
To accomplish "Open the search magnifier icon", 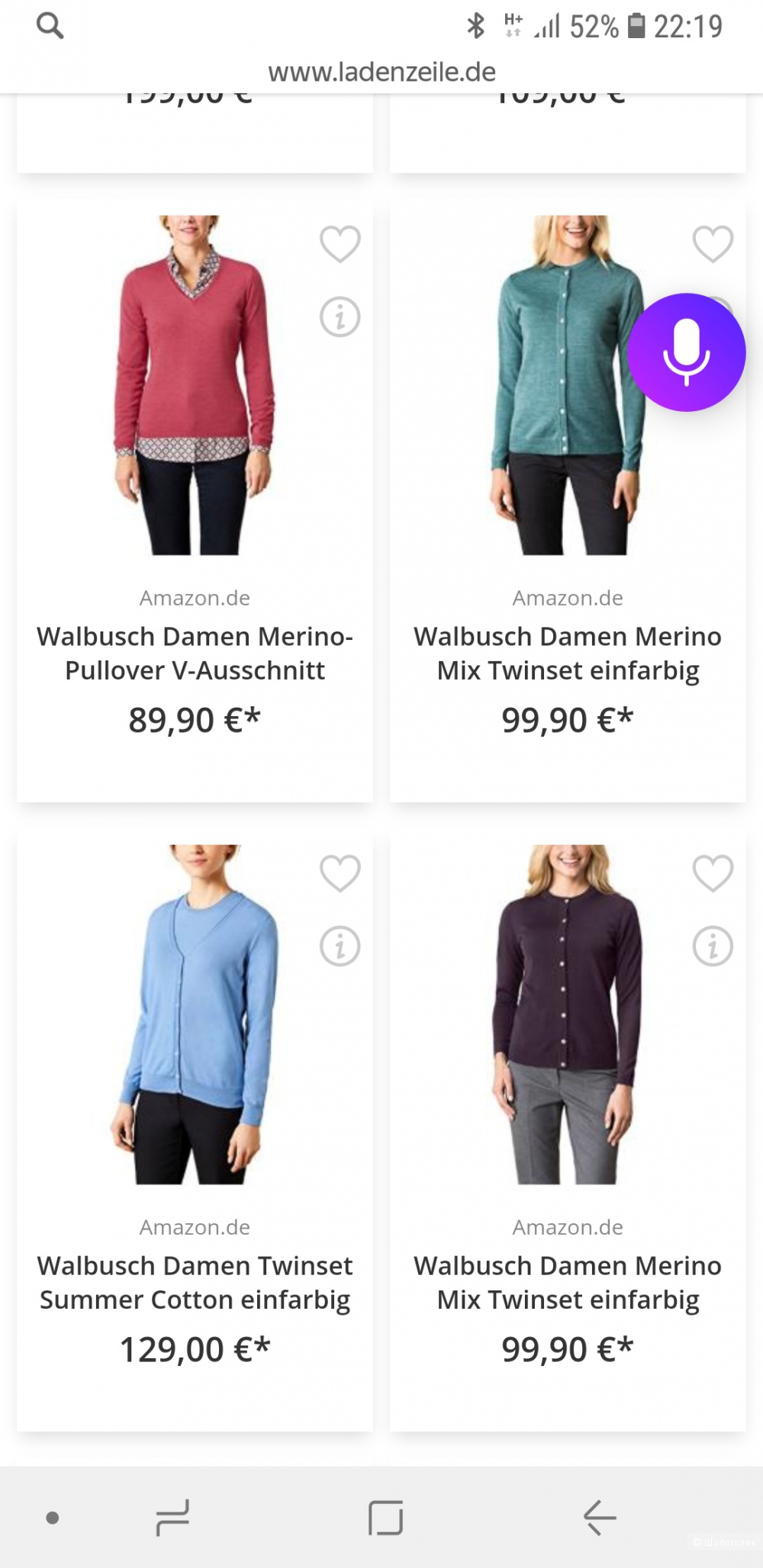I will (50, 27).
